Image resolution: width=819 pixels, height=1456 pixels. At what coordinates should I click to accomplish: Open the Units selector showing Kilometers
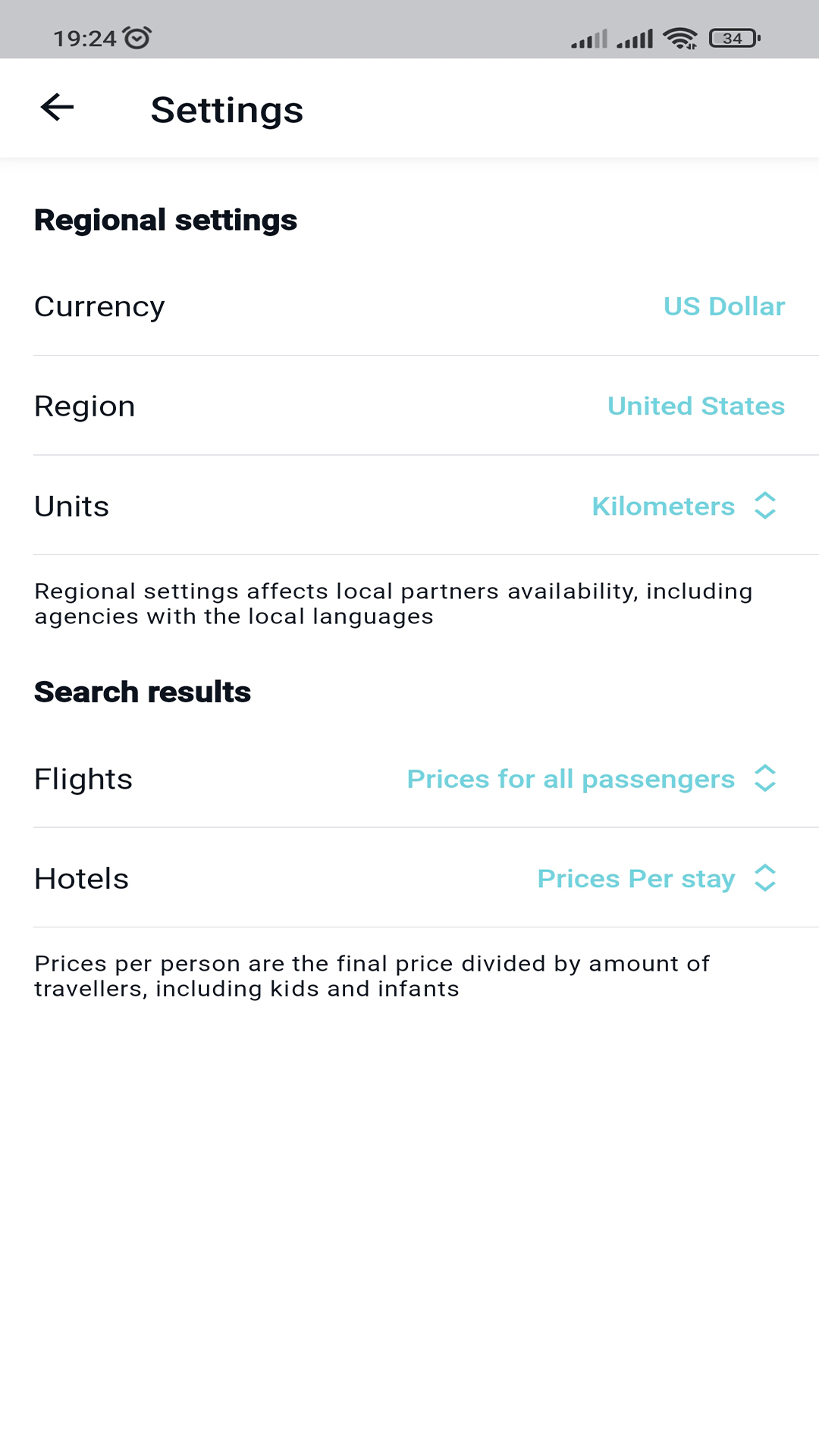(x=664, y=506)
